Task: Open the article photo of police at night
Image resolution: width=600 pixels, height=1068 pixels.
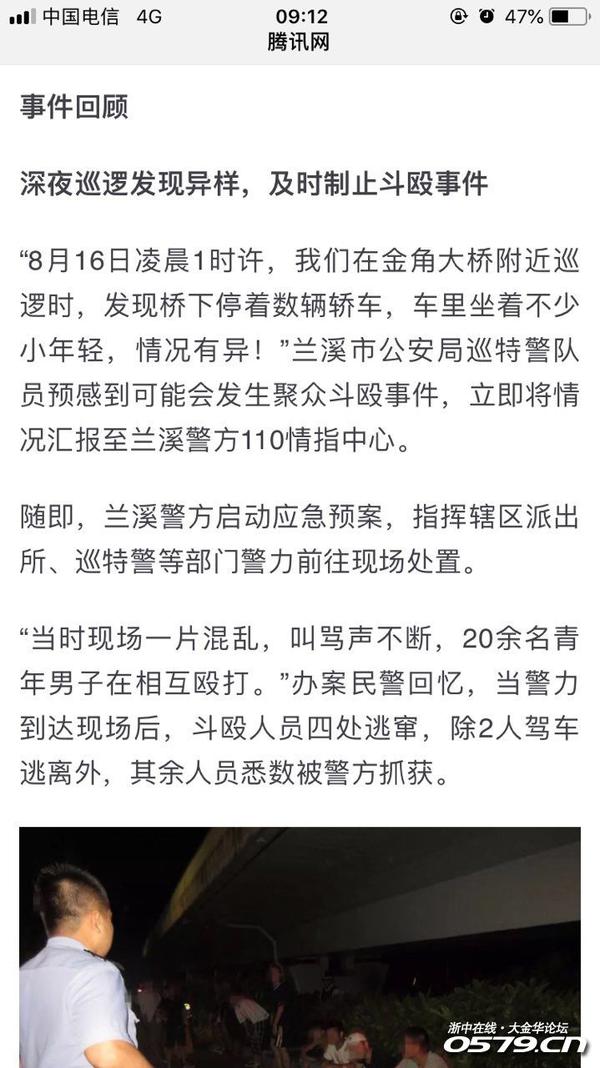Action: [300, 945]
